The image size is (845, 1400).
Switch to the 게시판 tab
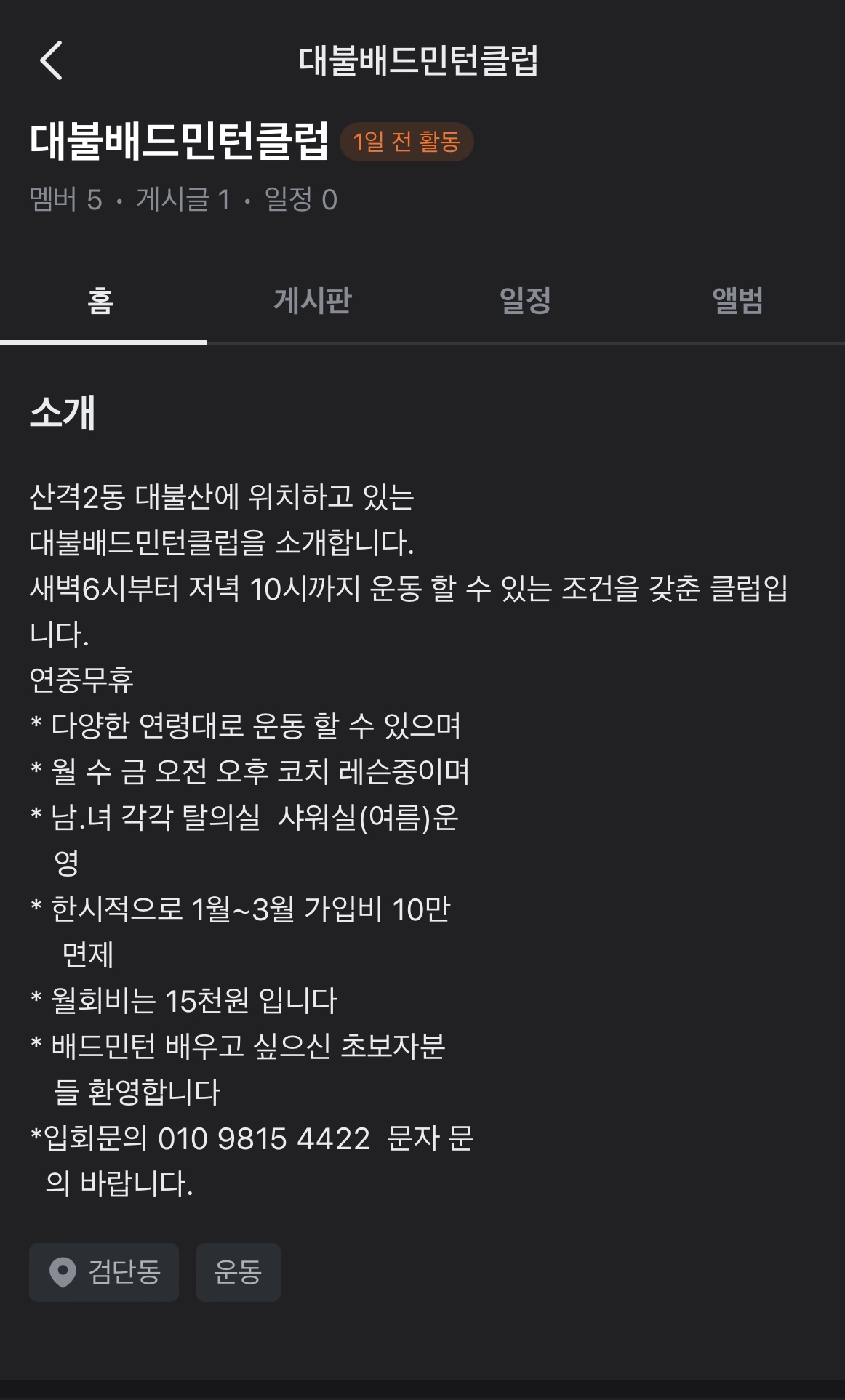coord(312,300)
